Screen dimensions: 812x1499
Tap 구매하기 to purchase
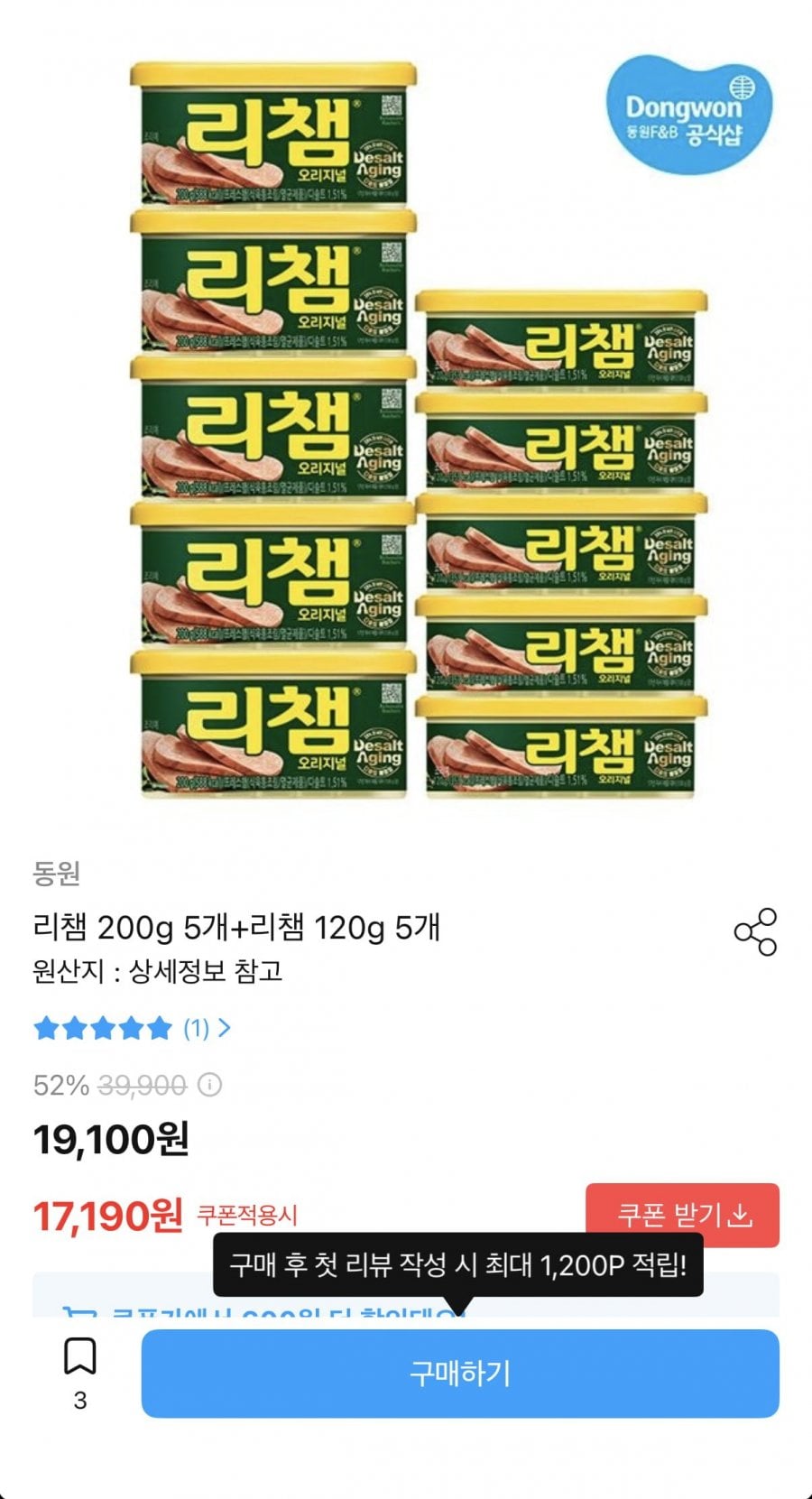[460, 1373]
